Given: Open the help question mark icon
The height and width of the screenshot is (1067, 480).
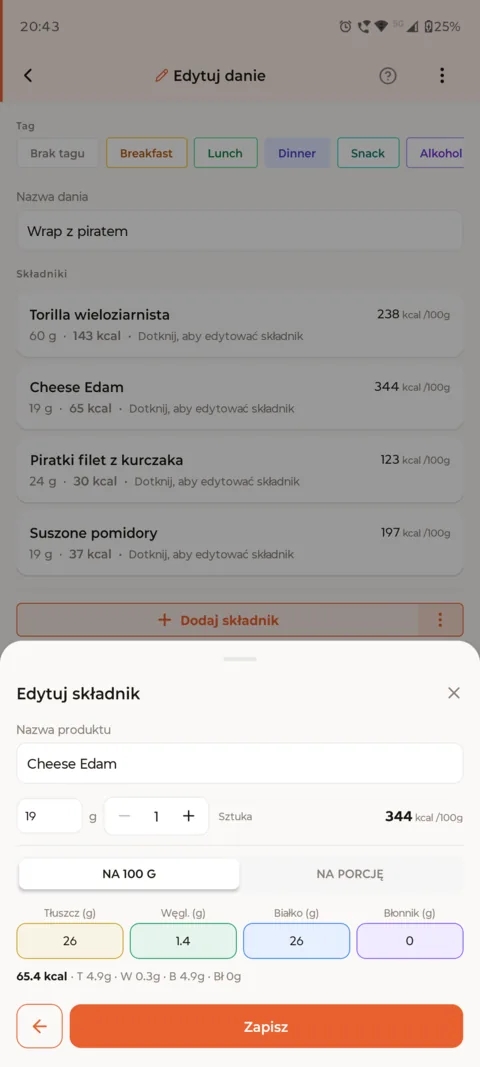Looking at the screenshot, I should (x=387, y=76).
